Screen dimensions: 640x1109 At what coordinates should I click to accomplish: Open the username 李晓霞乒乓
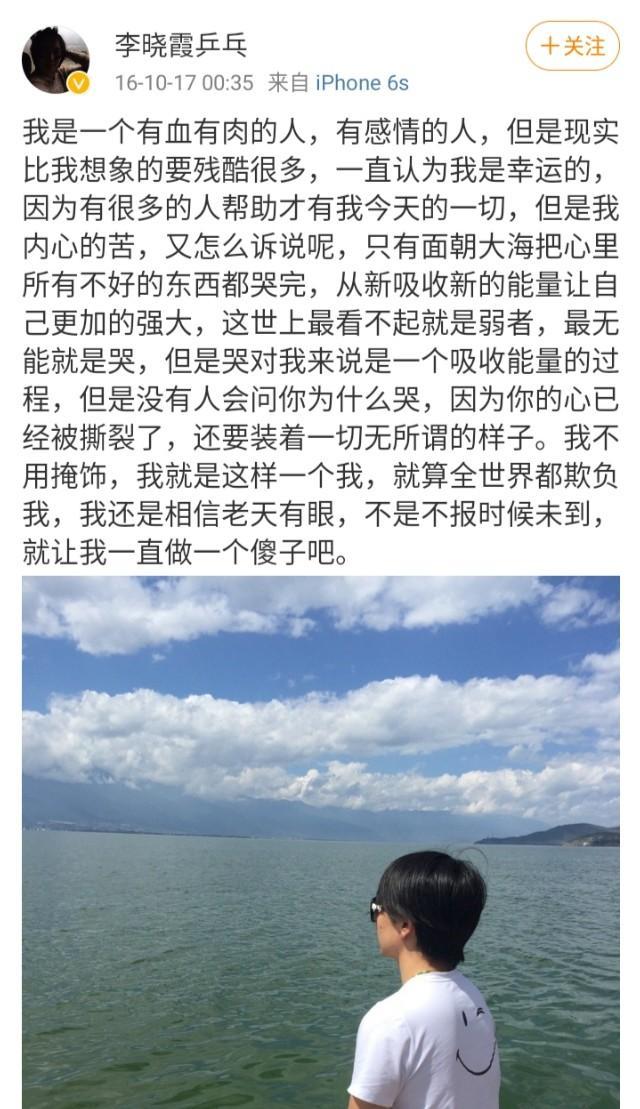tap(180, 45)
